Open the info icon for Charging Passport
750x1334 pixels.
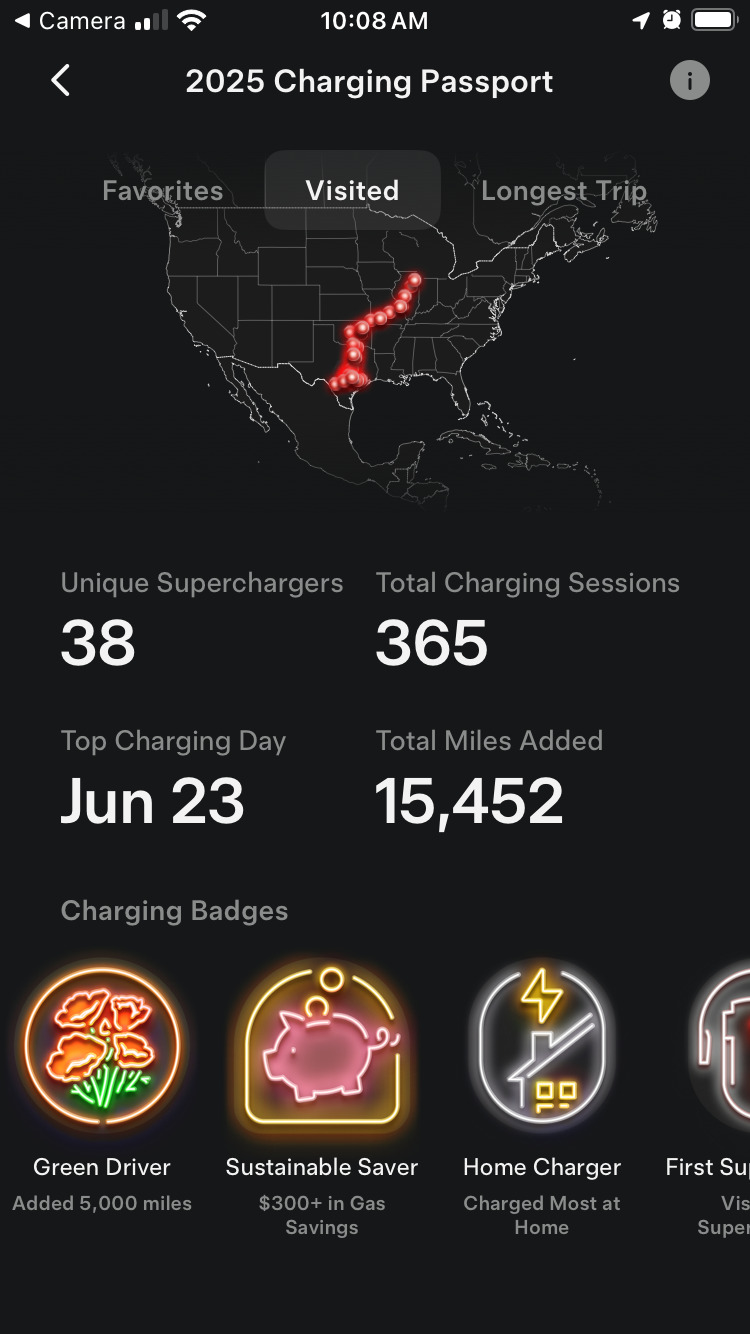(689, 81)
